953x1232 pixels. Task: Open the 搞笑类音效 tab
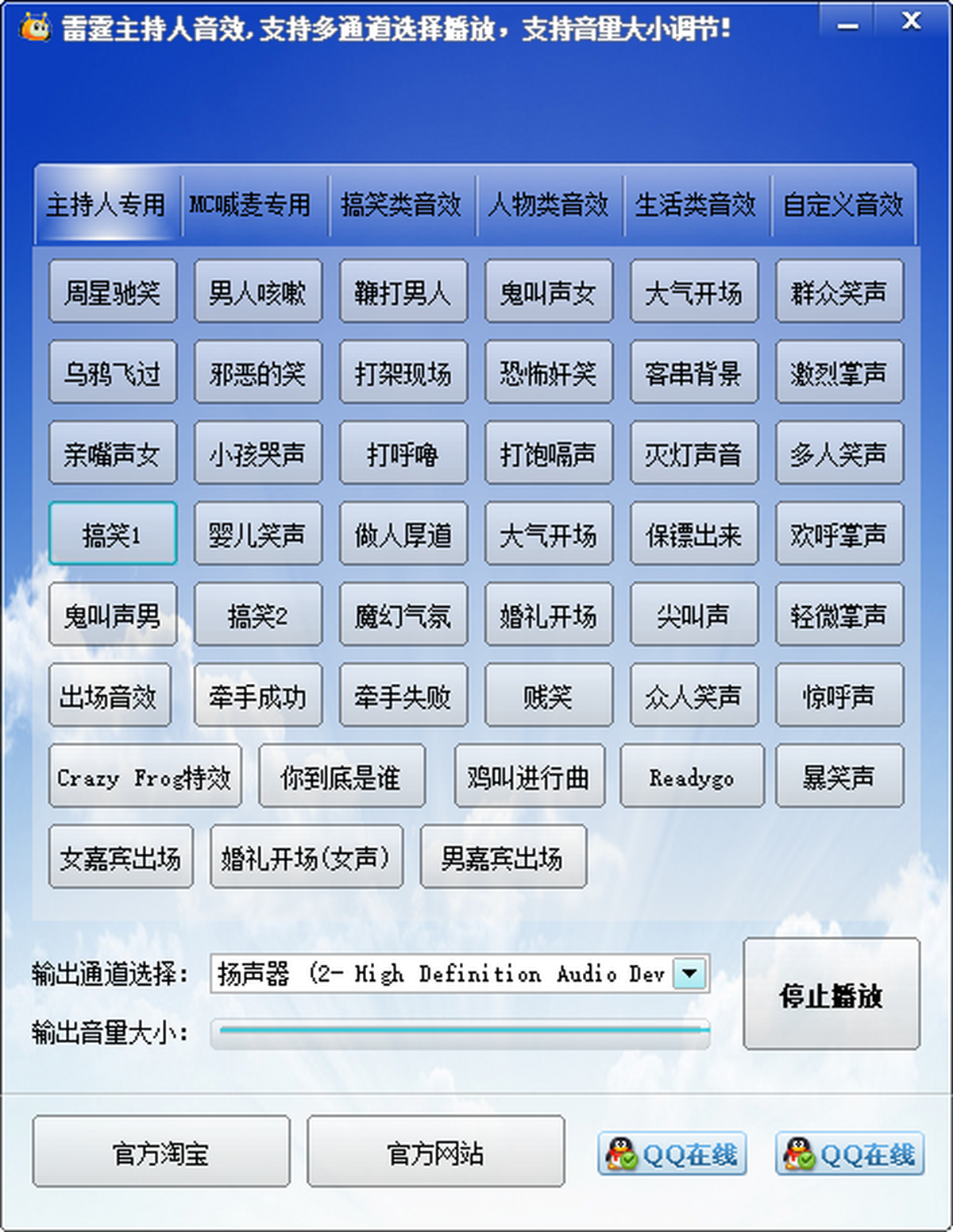[401, 205]
